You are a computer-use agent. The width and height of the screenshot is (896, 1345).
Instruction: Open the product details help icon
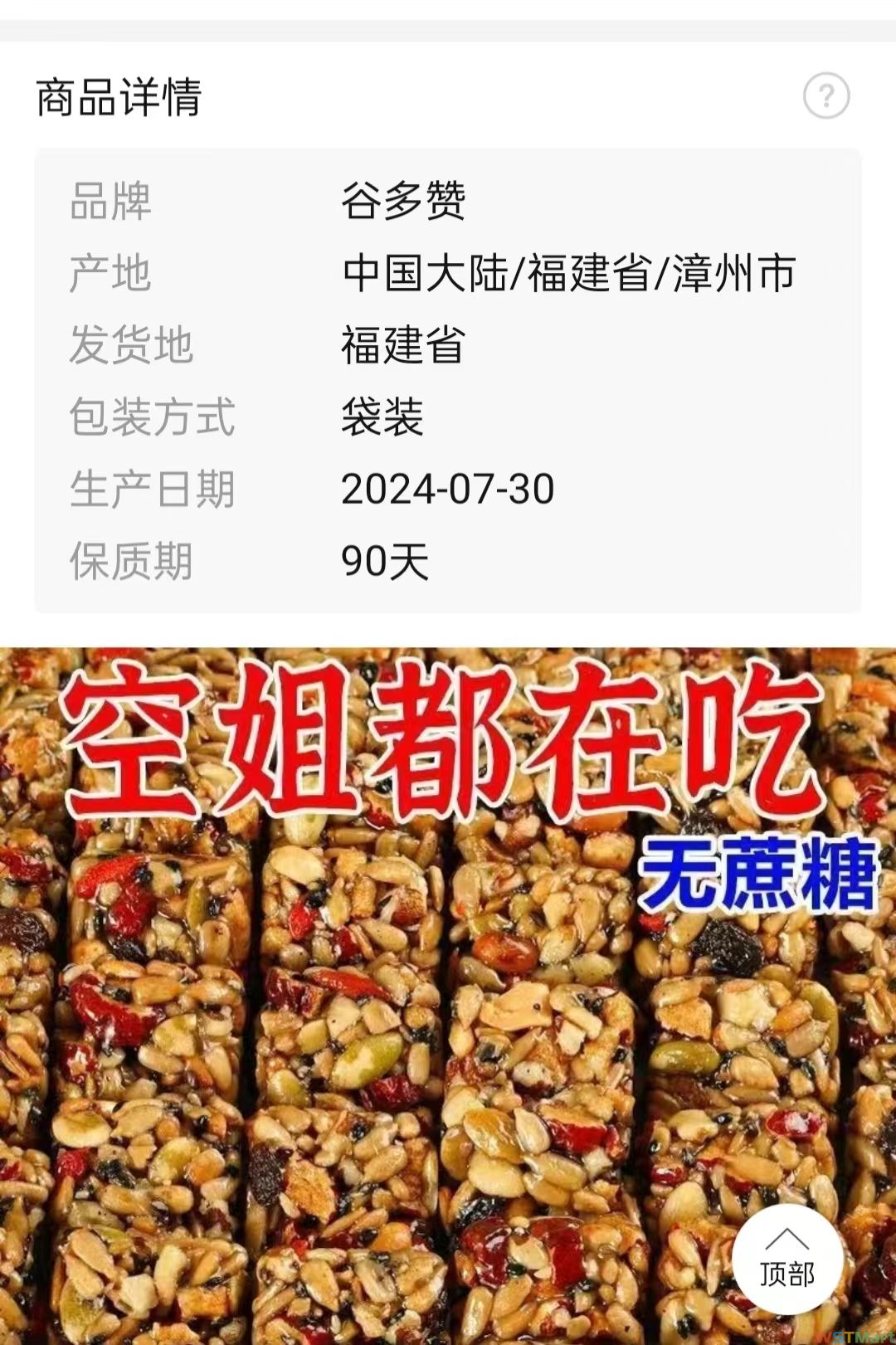826,96
